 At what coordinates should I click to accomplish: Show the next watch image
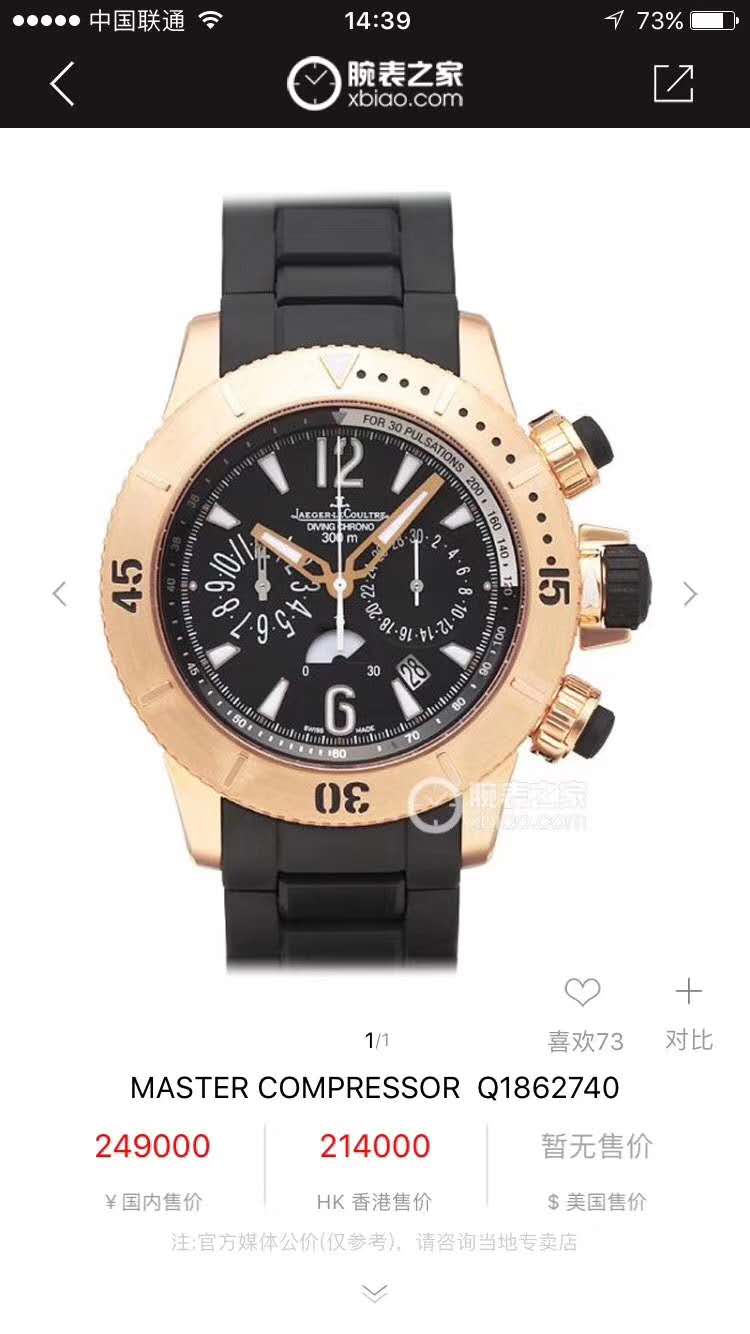pyautogui.click(x=690, y=593)
